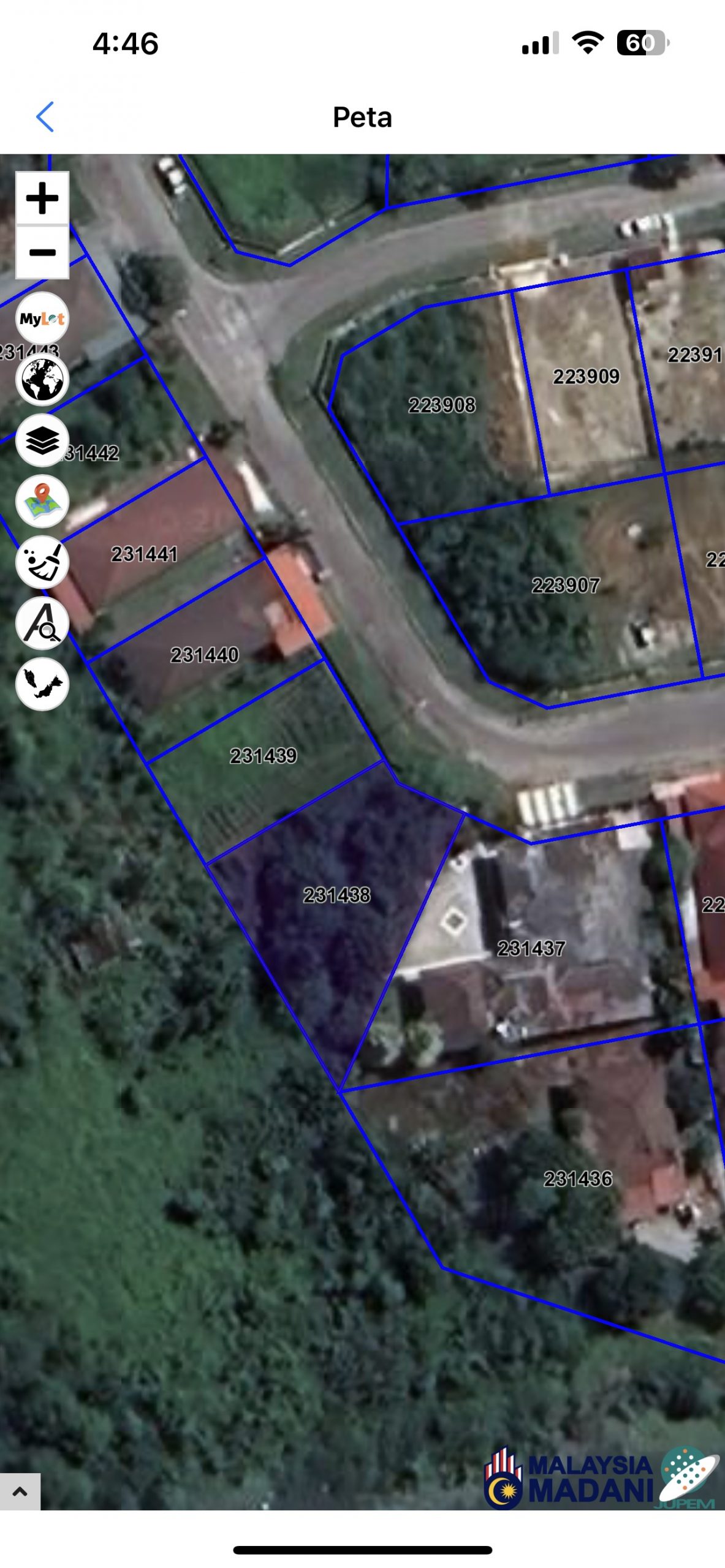
Task: Tap the map location pin button
Action: 42,501
